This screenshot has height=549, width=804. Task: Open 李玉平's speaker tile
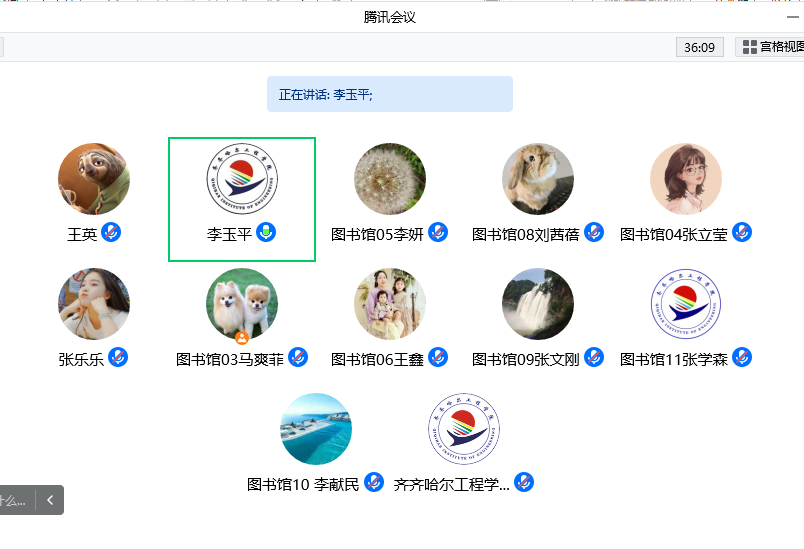click(x=242, y=199)
